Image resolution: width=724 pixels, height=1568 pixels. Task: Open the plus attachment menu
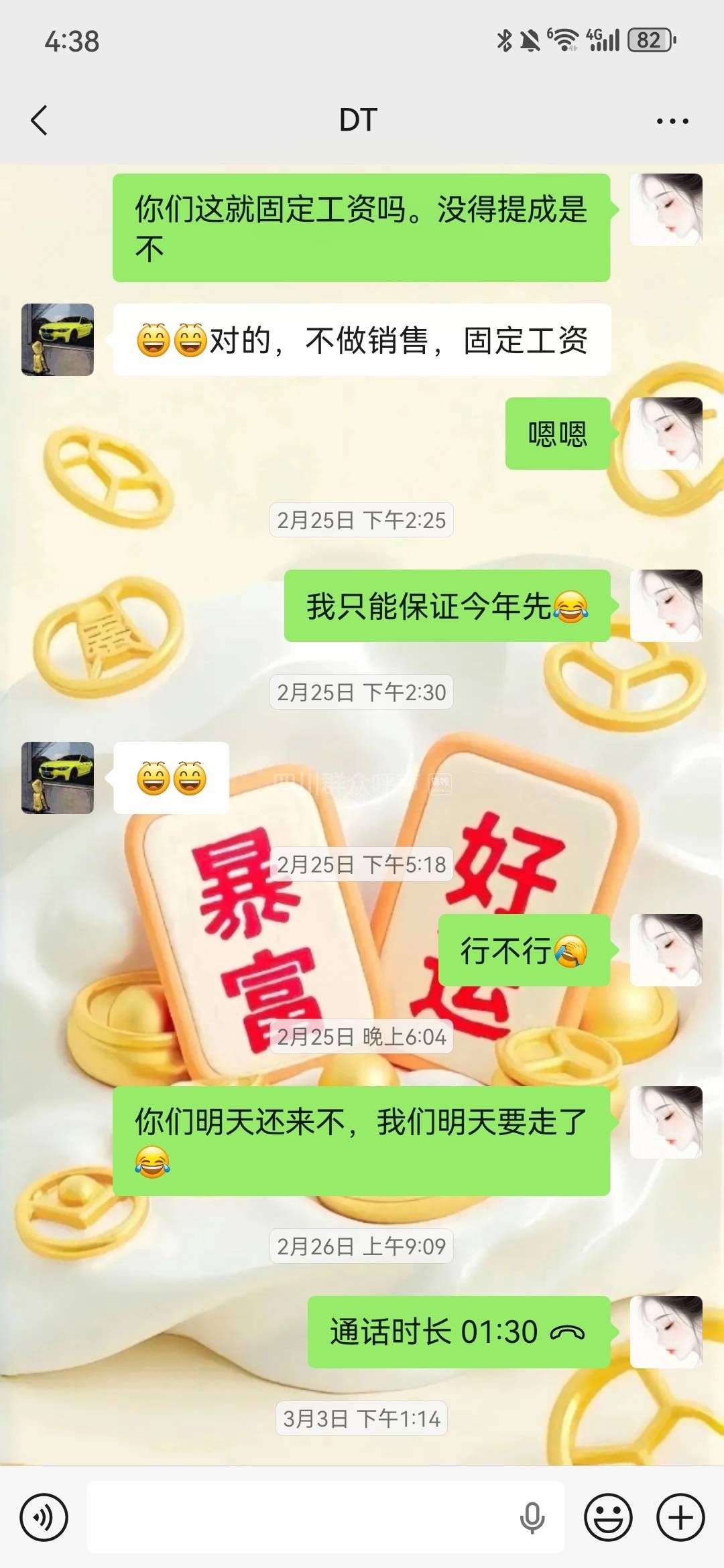click(x=680, y=1517)
